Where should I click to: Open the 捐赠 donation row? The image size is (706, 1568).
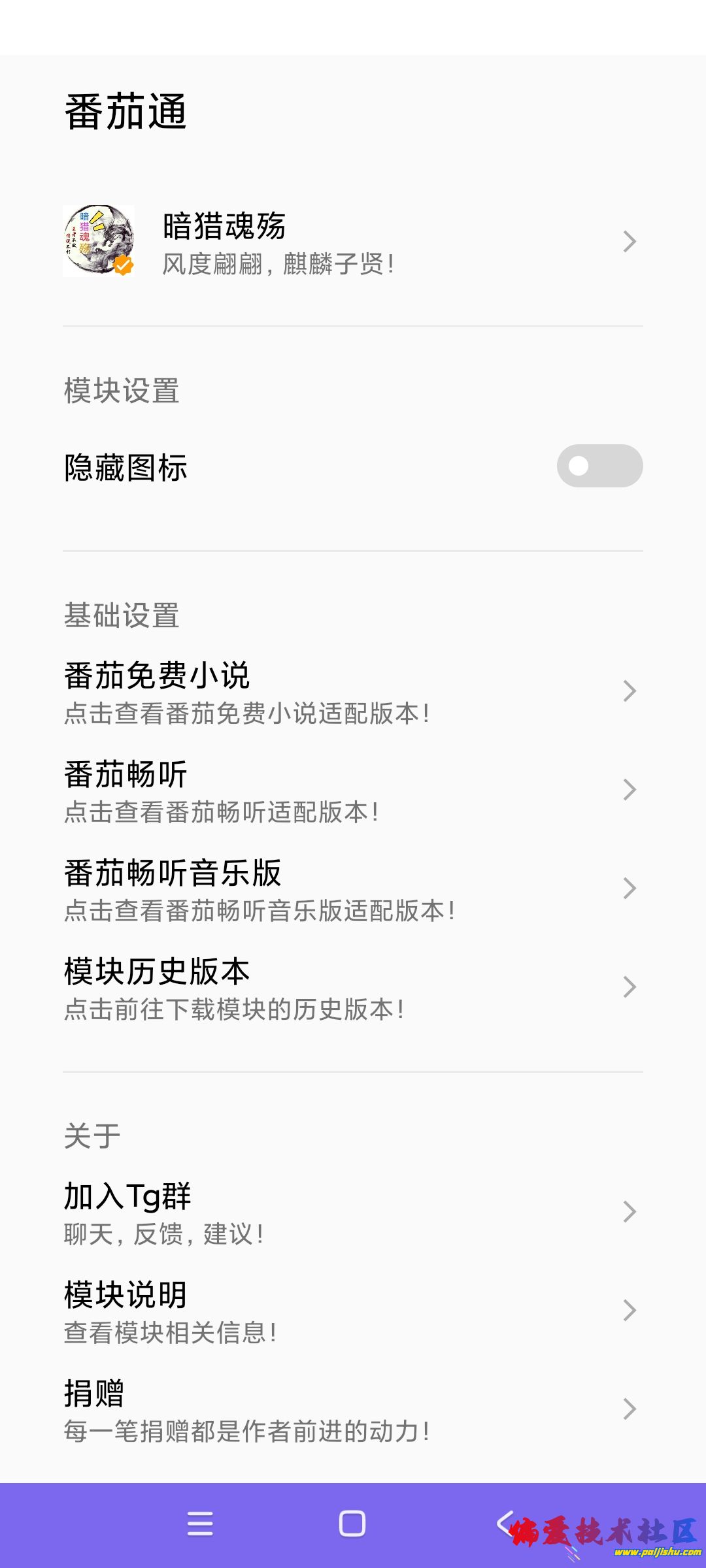coord(353,1410)
